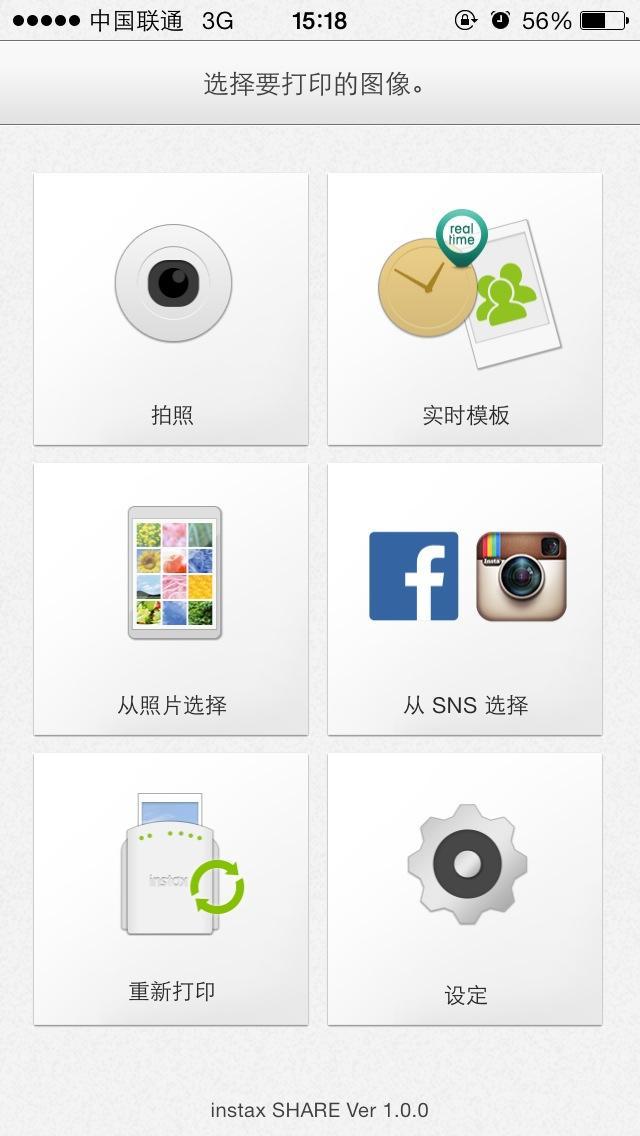Open the 设定 settings tile
Image resolution: width=640 pixels, height=1136 pixels.
pos(465,889)
